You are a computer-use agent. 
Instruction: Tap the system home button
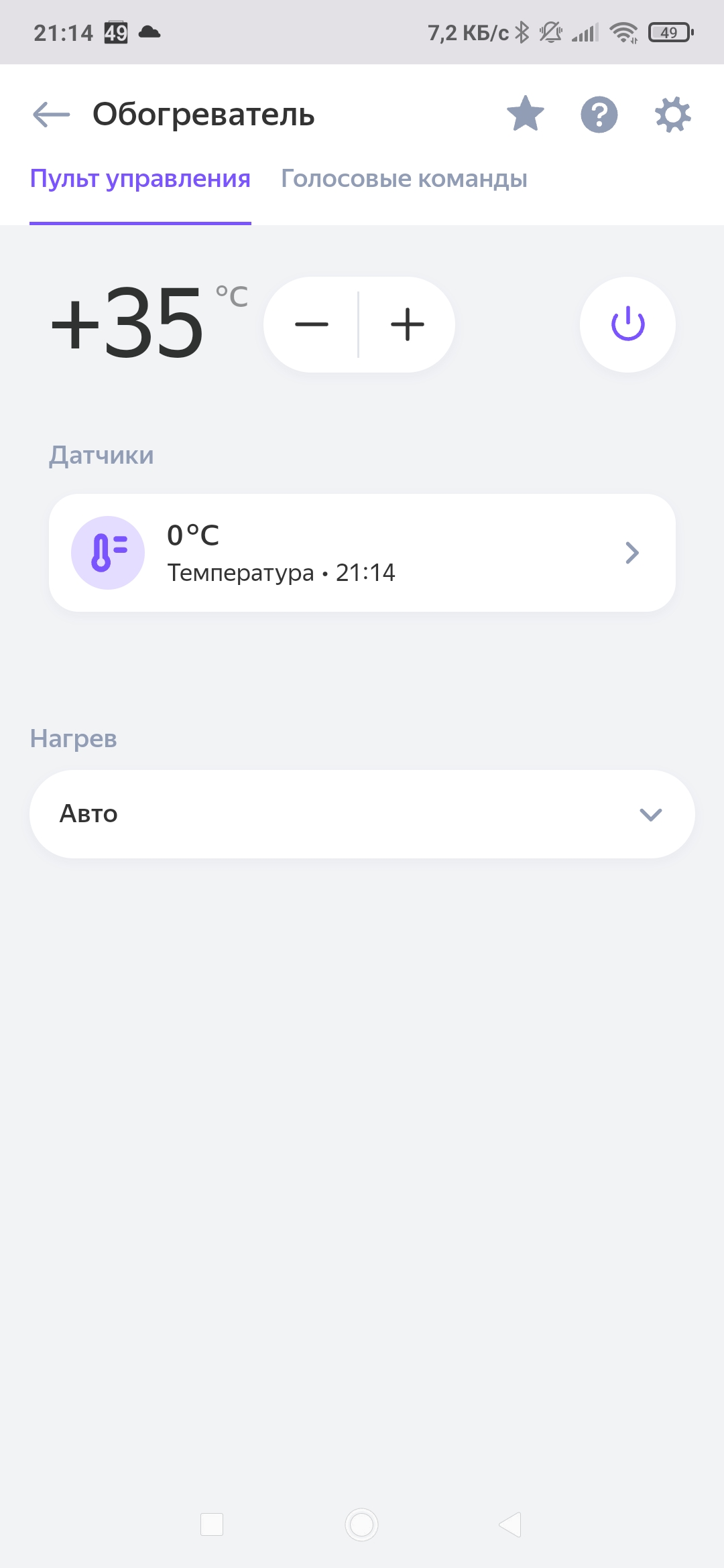click(362, 1525)
